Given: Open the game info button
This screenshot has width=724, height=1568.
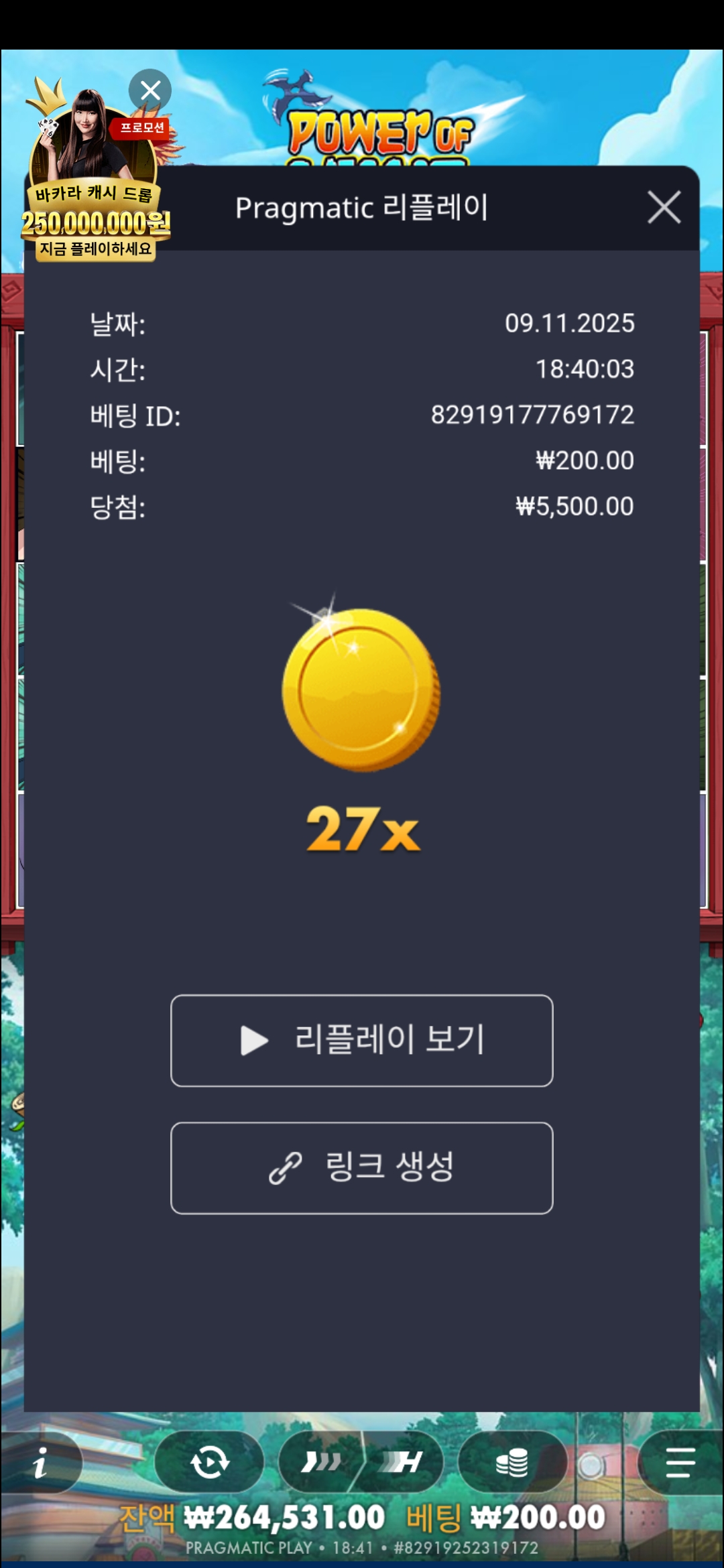Looking at the screenshot, I should click(x=41, y=1462).
